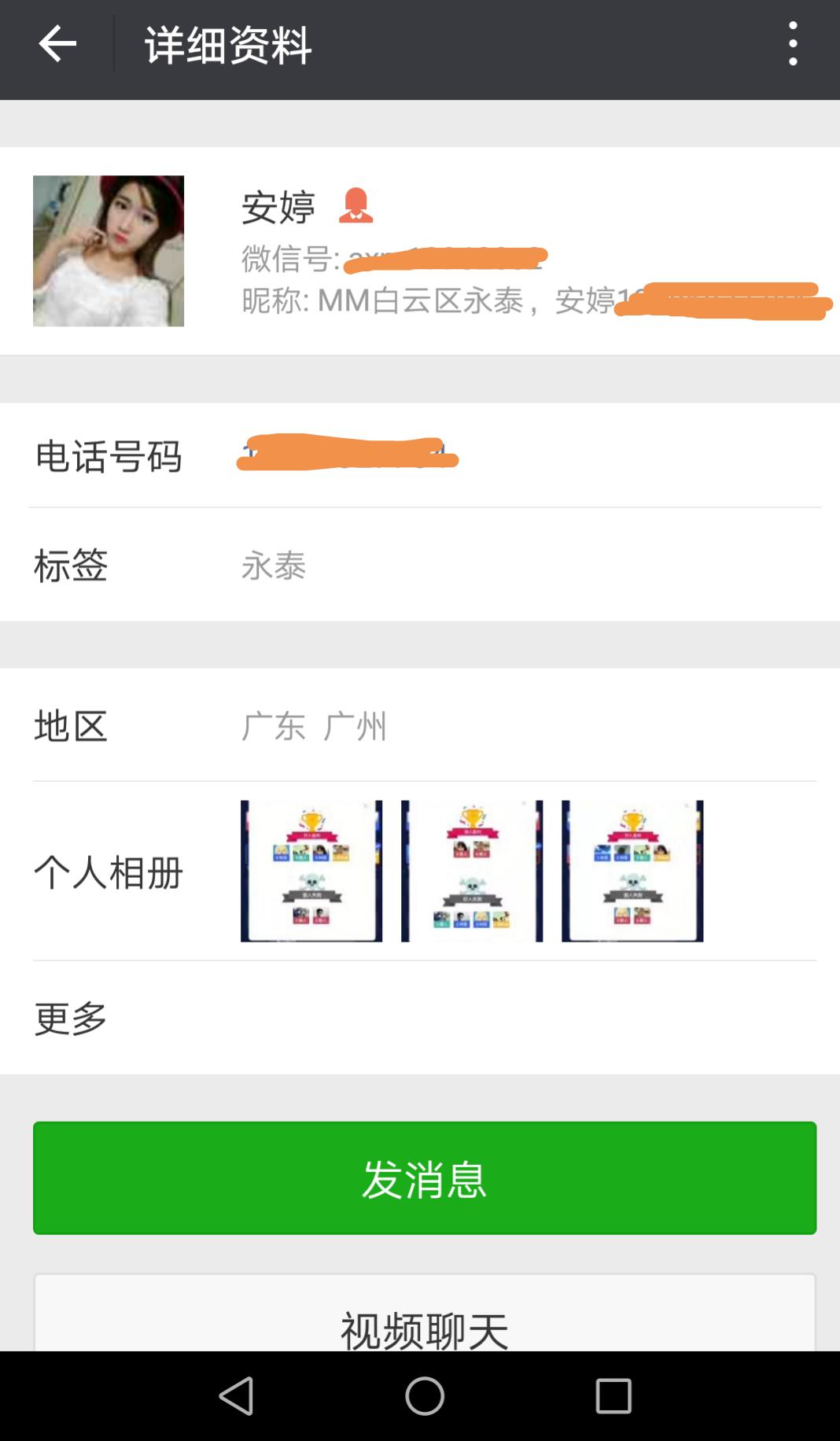Tap the green 发消息 button

(425, 1177)
